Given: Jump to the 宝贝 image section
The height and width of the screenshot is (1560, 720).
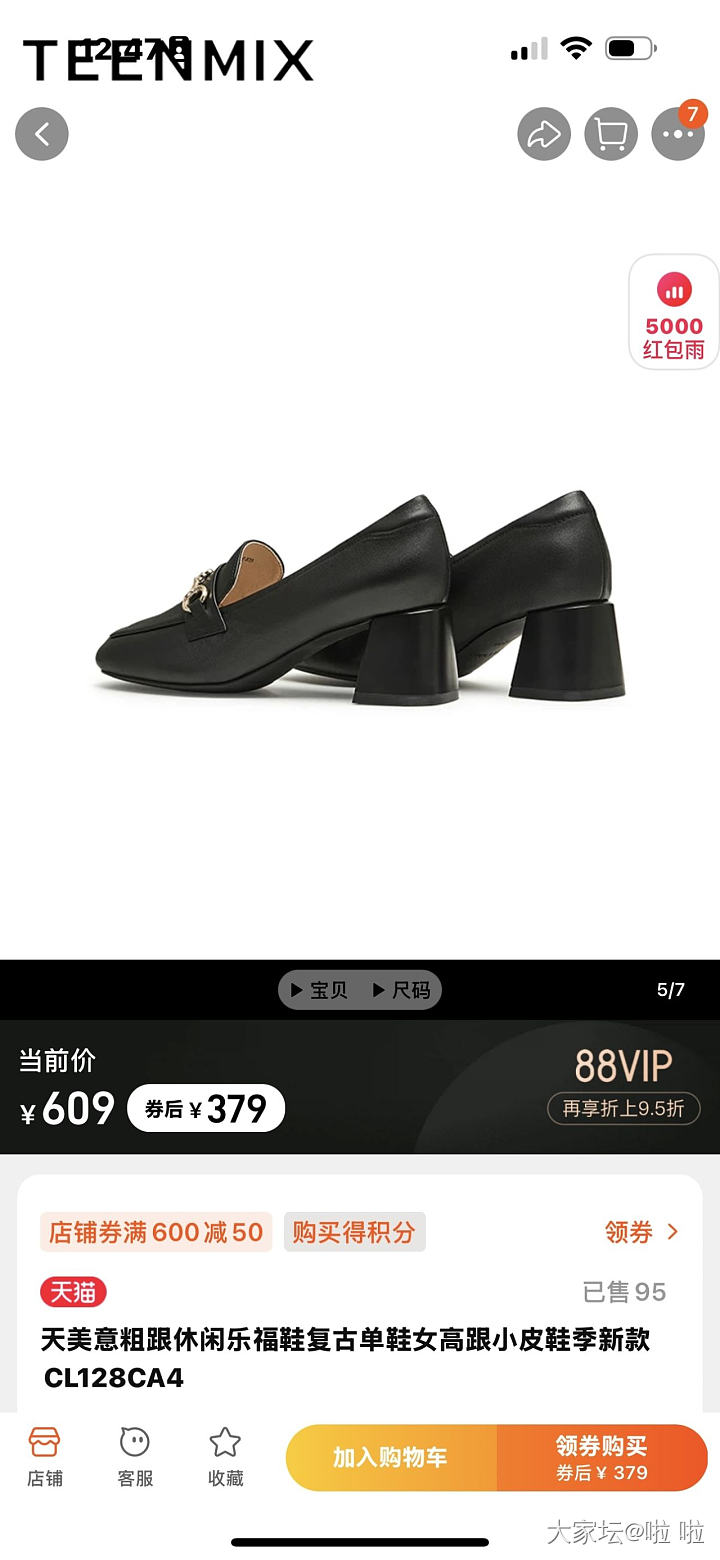Looking at the screenshot, I should 319,990.
